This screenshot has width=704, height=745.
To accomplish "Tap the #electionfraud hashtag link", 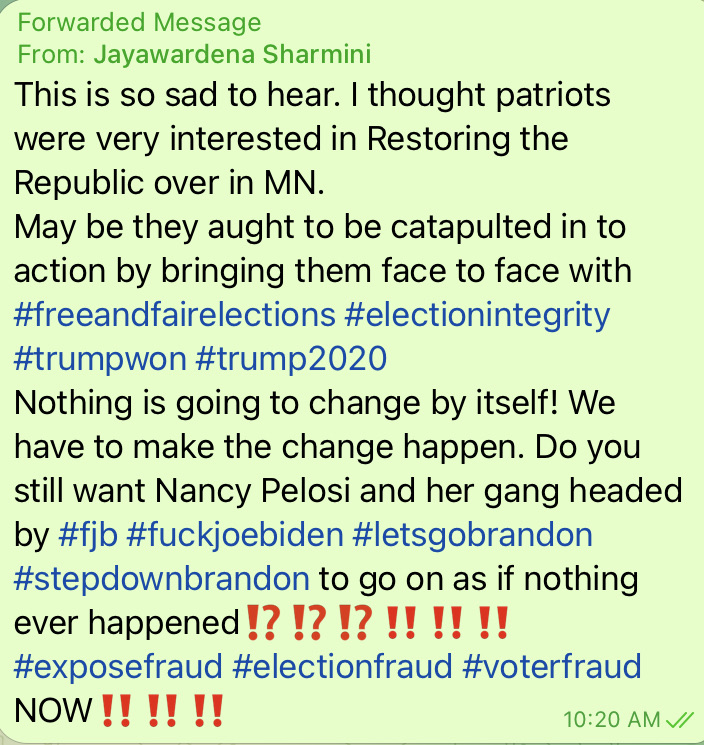I will pyautogui.click(x=339, y=666).
